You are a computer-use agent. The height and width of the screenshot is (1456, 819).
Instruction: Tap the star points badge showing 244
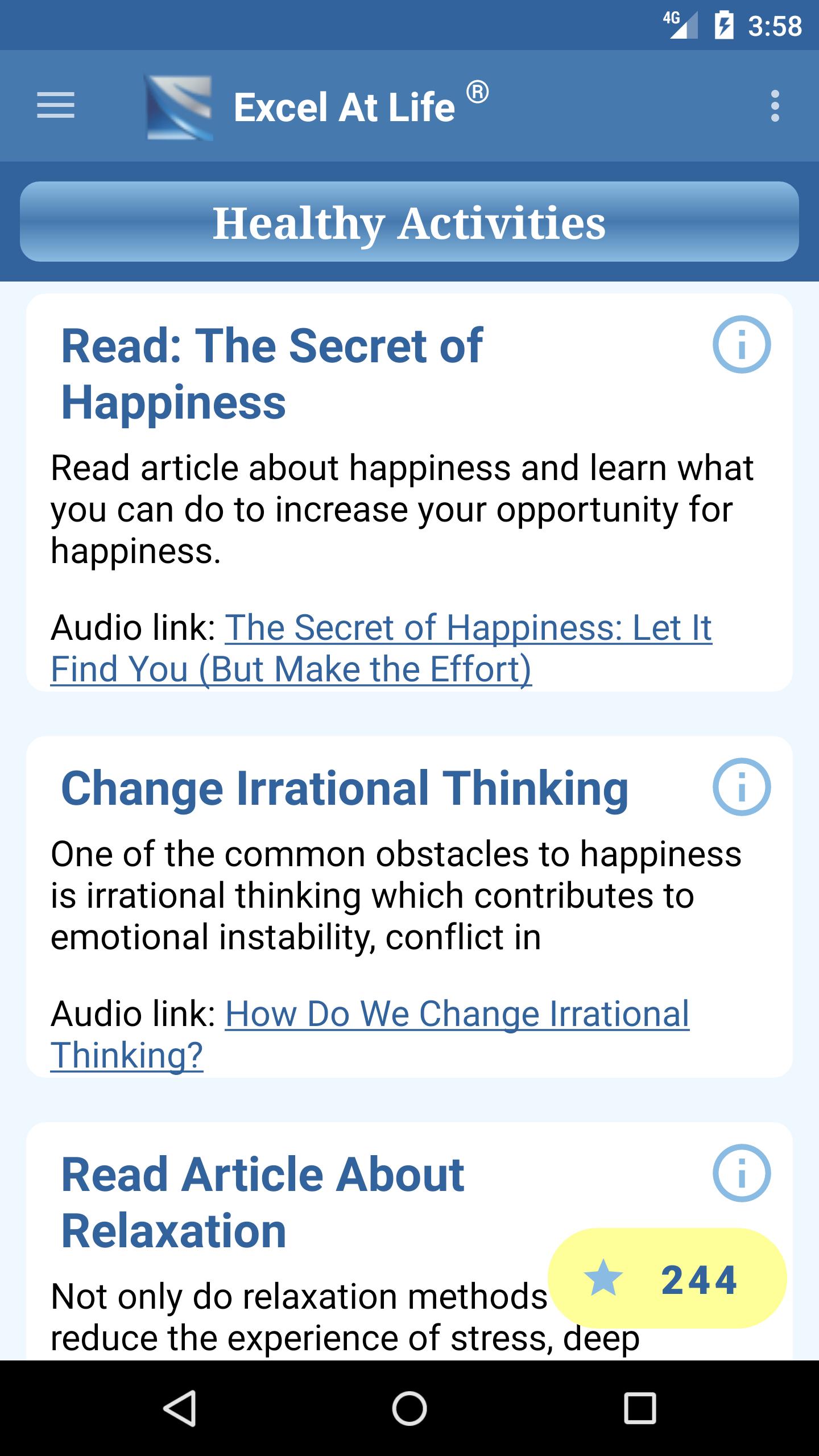(667, 1279)
